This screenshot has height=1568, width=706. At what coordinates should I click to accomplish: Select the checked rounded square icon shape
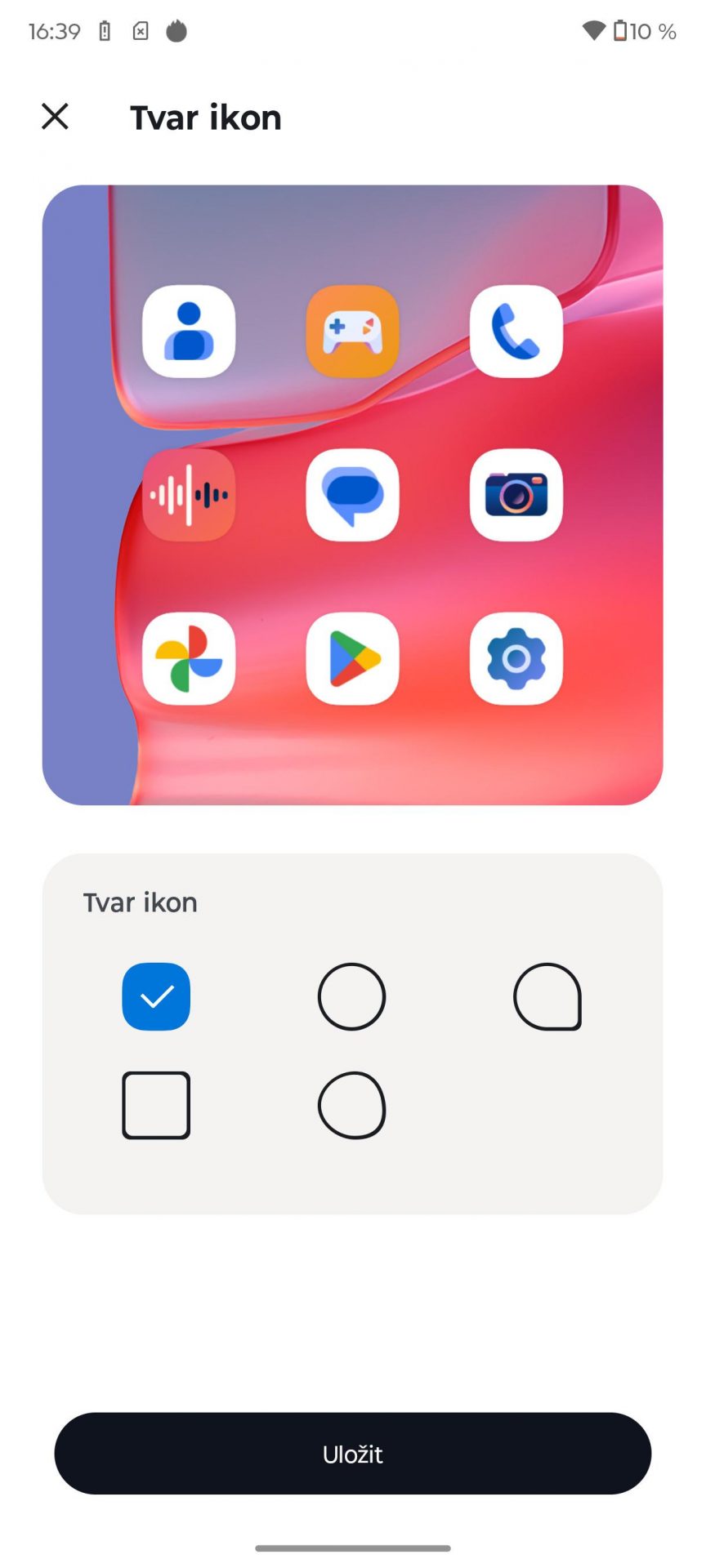pos(156,996)
